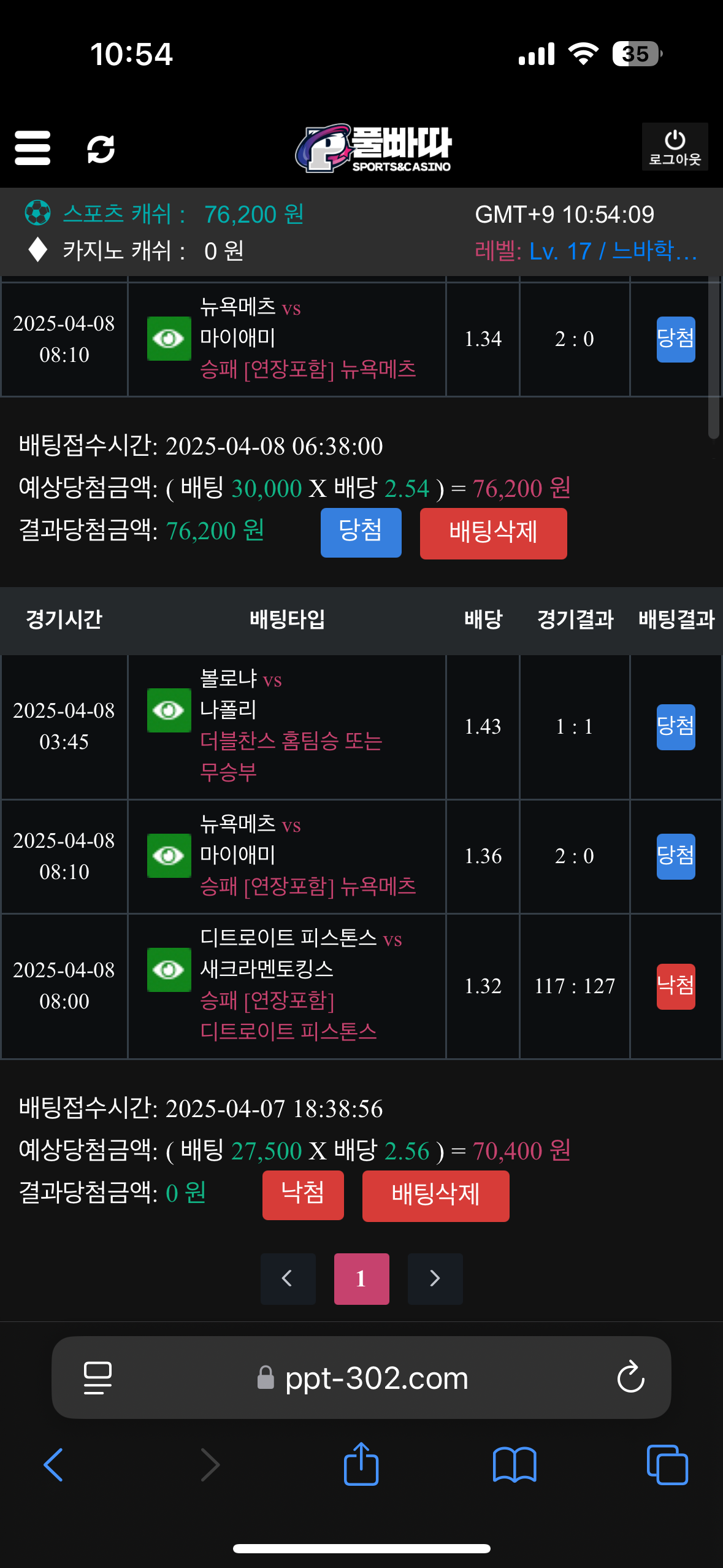Go to the previous page arrow
The image size is (723, 1568).
(288, 1278)
